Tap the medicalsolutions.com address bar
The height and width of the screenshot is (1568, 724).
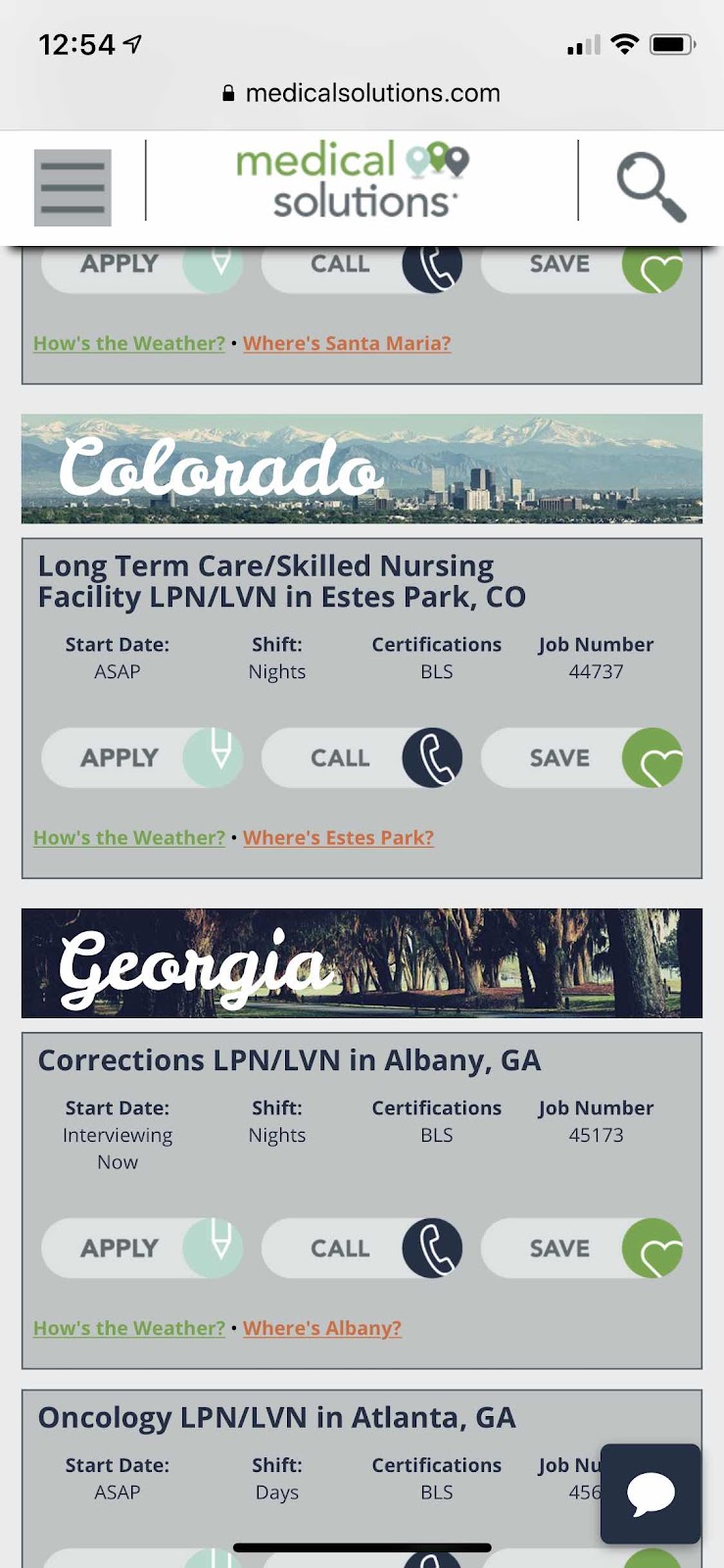click(x=362, y=93)
